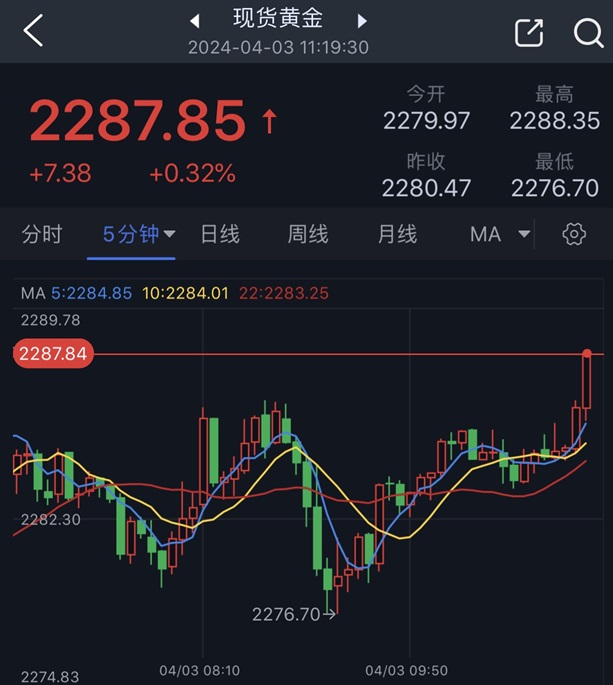613x685 pixels.
Task: Open the 5分钟 interval dropdown
Action: point(139,234)
